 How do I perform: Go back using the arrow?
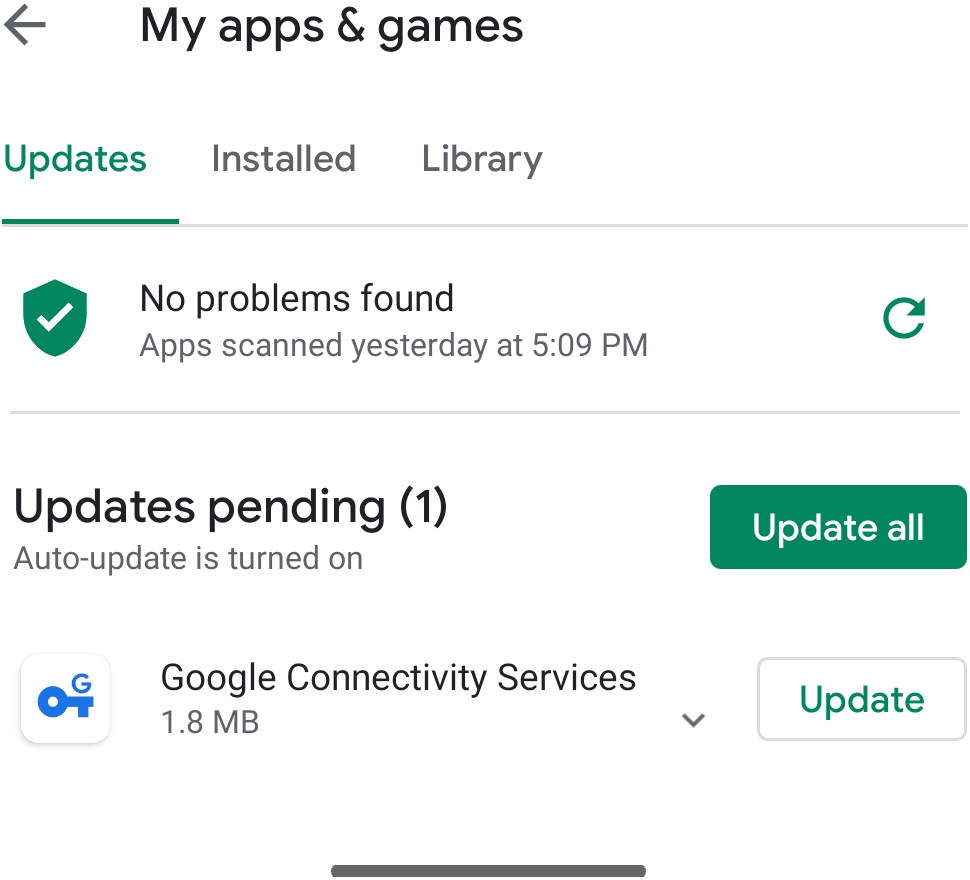25,25
